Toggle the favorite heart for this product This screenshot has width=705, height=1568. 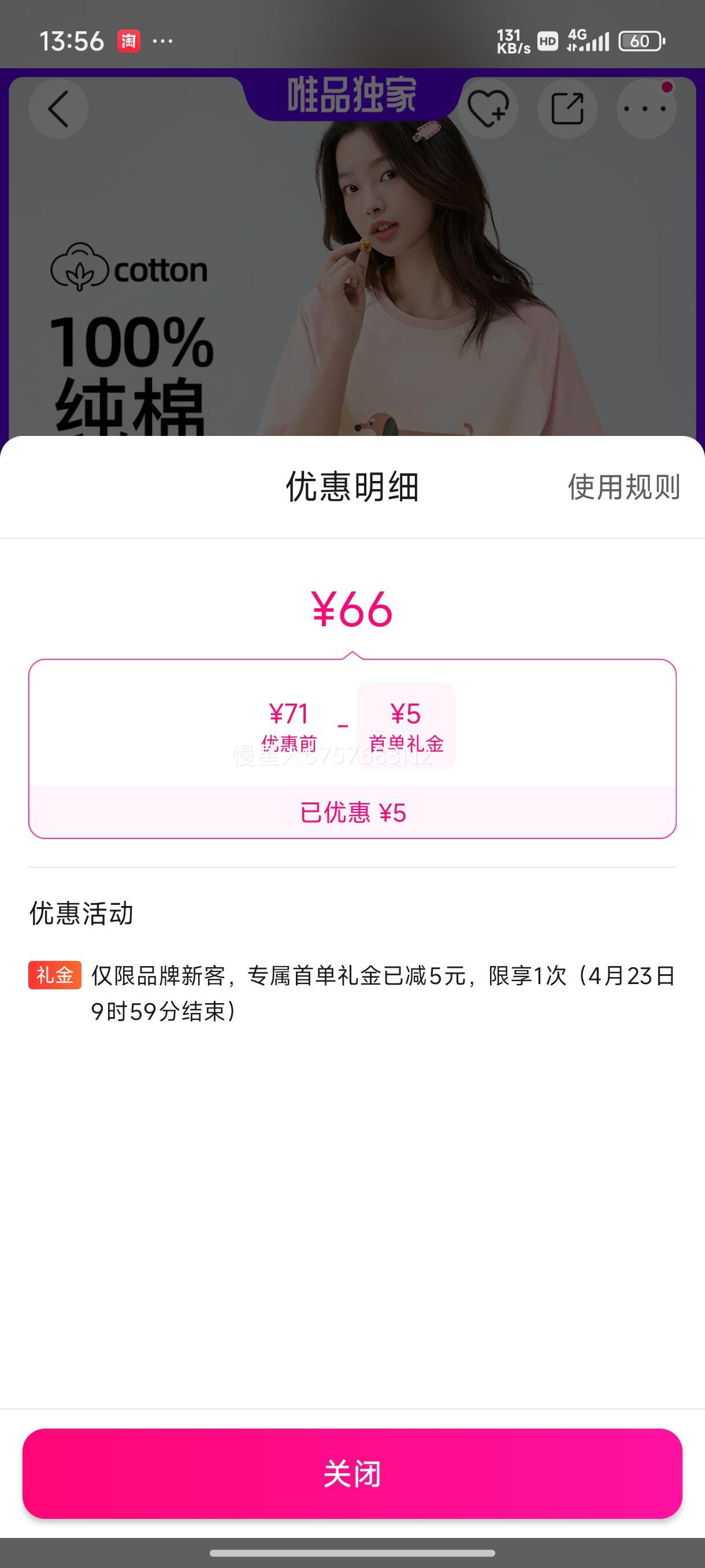[488, 108]
